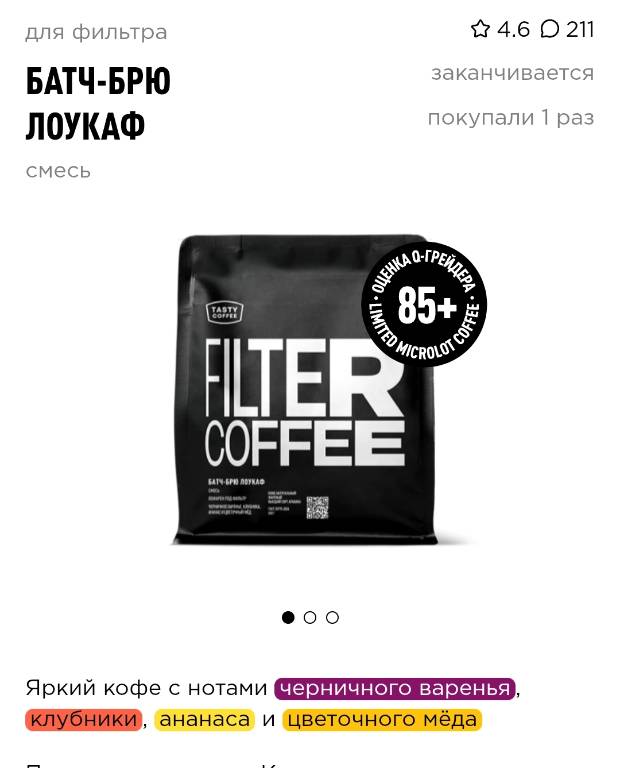View the 4.6 star rating
The height and width of the screenshot is (768, 620).
500,30
